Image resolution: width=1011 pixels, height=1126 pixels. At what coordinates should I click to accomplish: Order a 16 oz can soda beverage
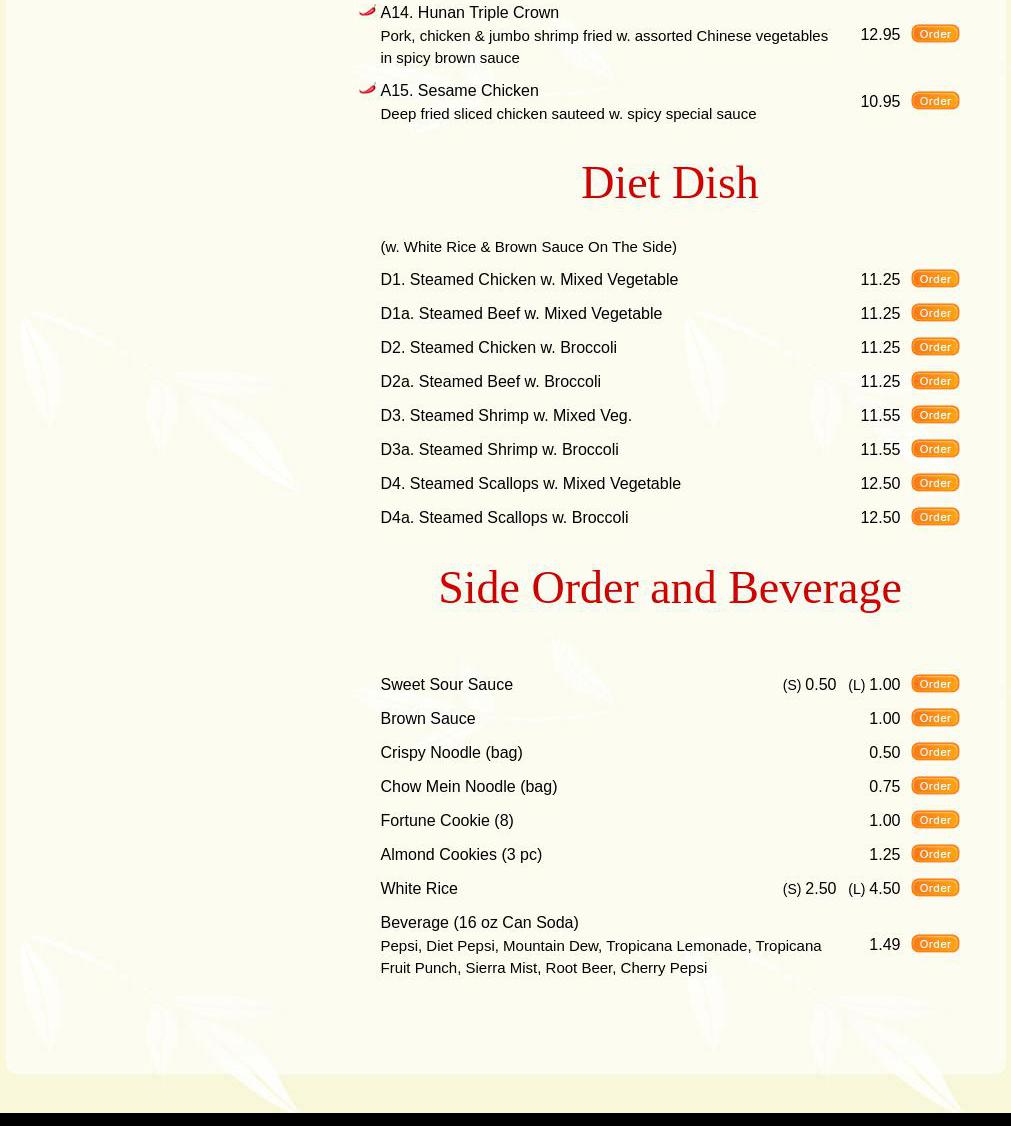tap(935, 944)
